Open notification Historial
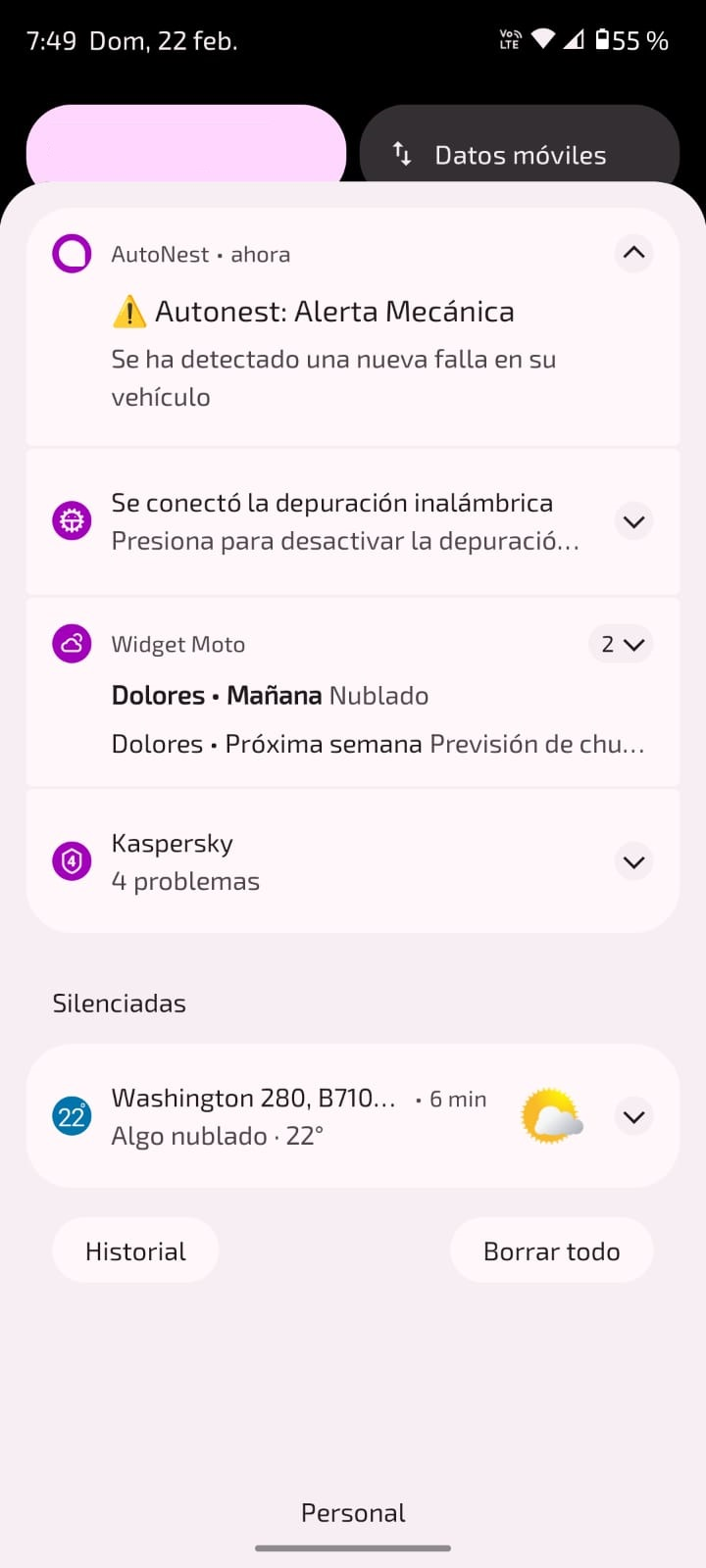The width and height of the screenshot is (706, 1568). [x=135, y=1250]
